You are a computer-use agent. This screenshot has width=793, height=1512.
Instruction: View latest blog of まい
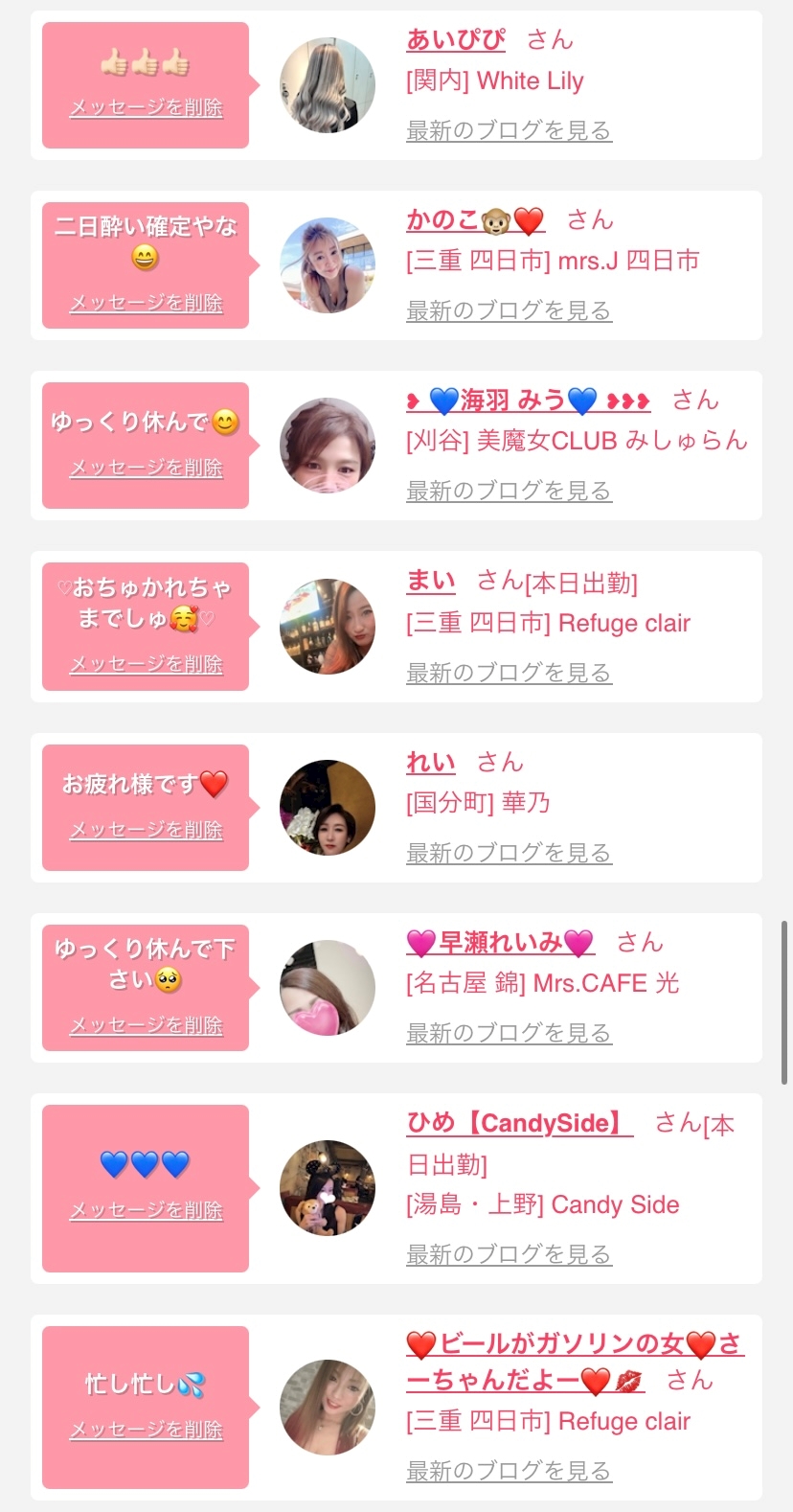(509, 673)
